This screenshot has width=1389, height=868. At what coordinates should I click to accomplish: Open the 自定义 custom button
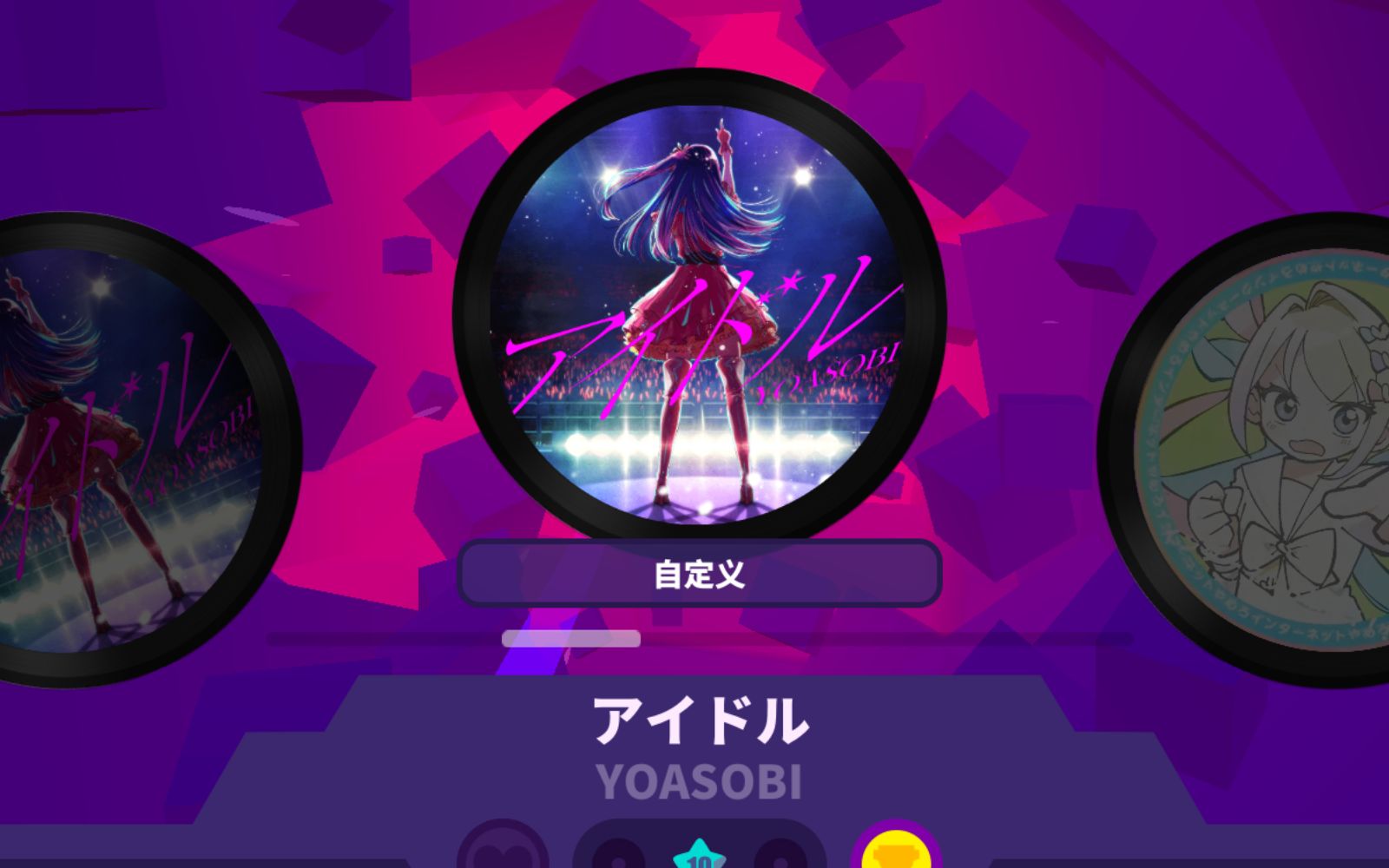699,574
